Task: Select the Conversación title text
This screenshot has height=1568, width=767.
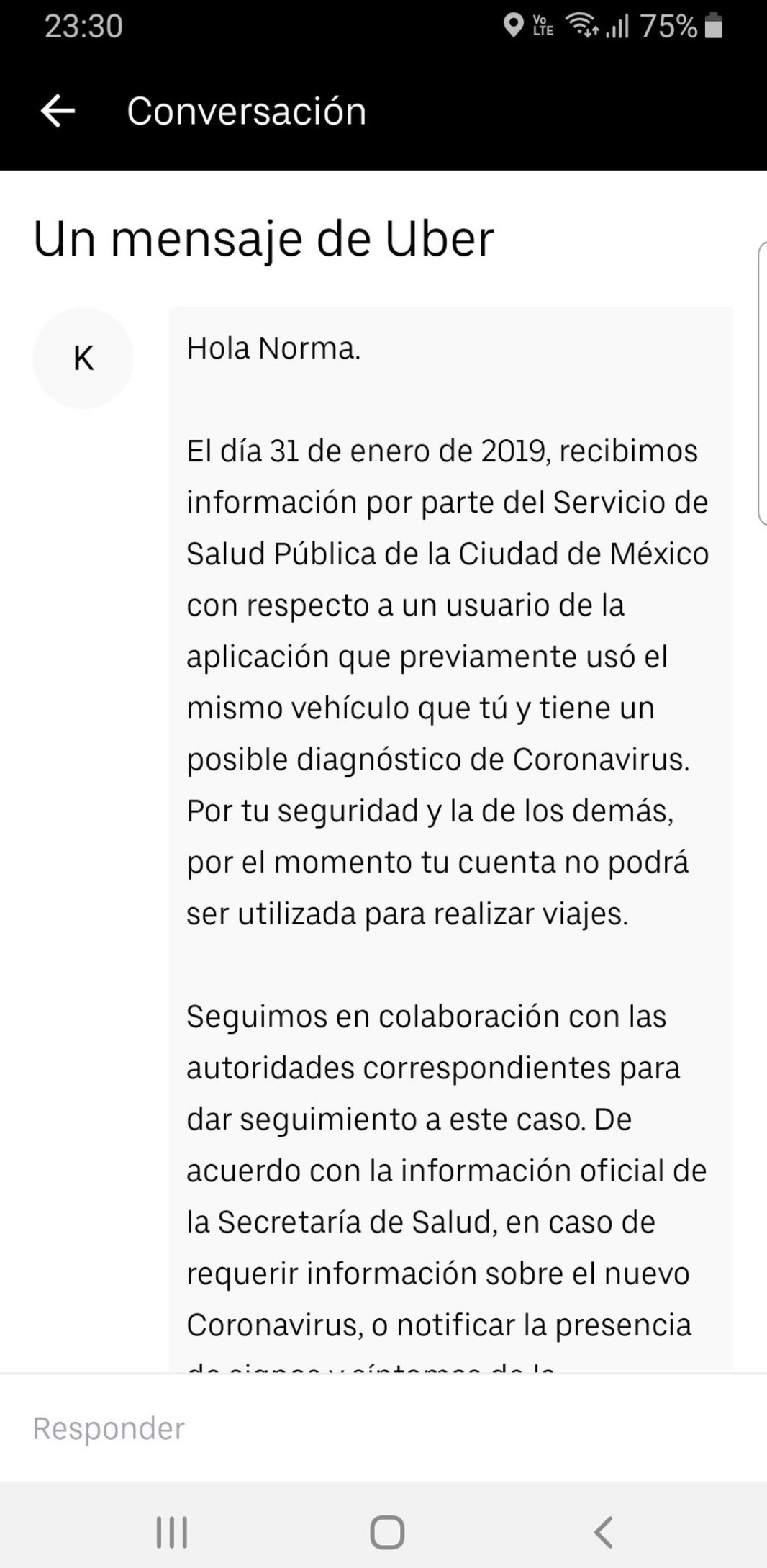Action: point(247,109)
